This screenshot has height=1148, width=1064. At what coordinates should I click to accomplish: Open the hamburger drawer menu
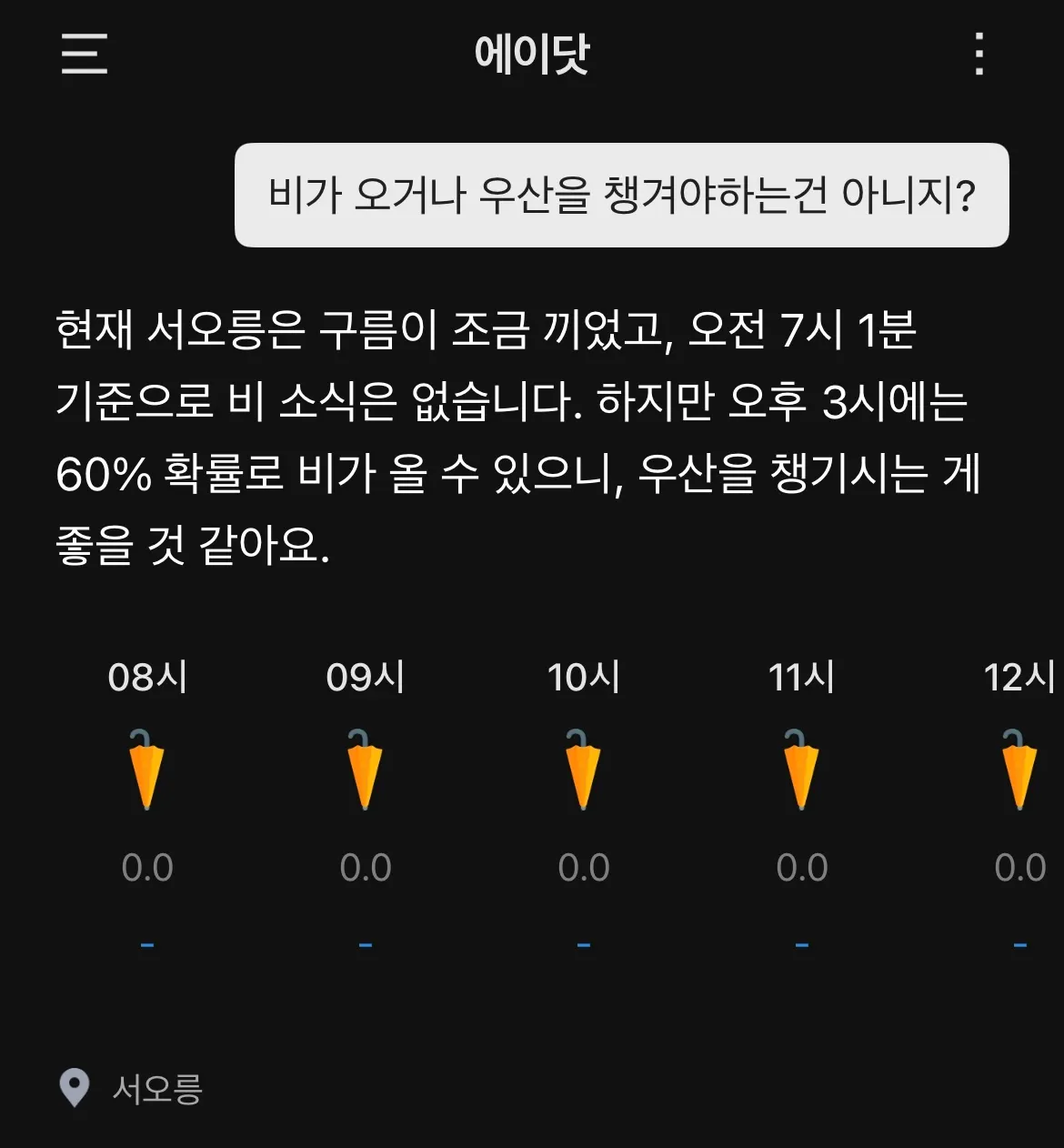pos(85,54)
